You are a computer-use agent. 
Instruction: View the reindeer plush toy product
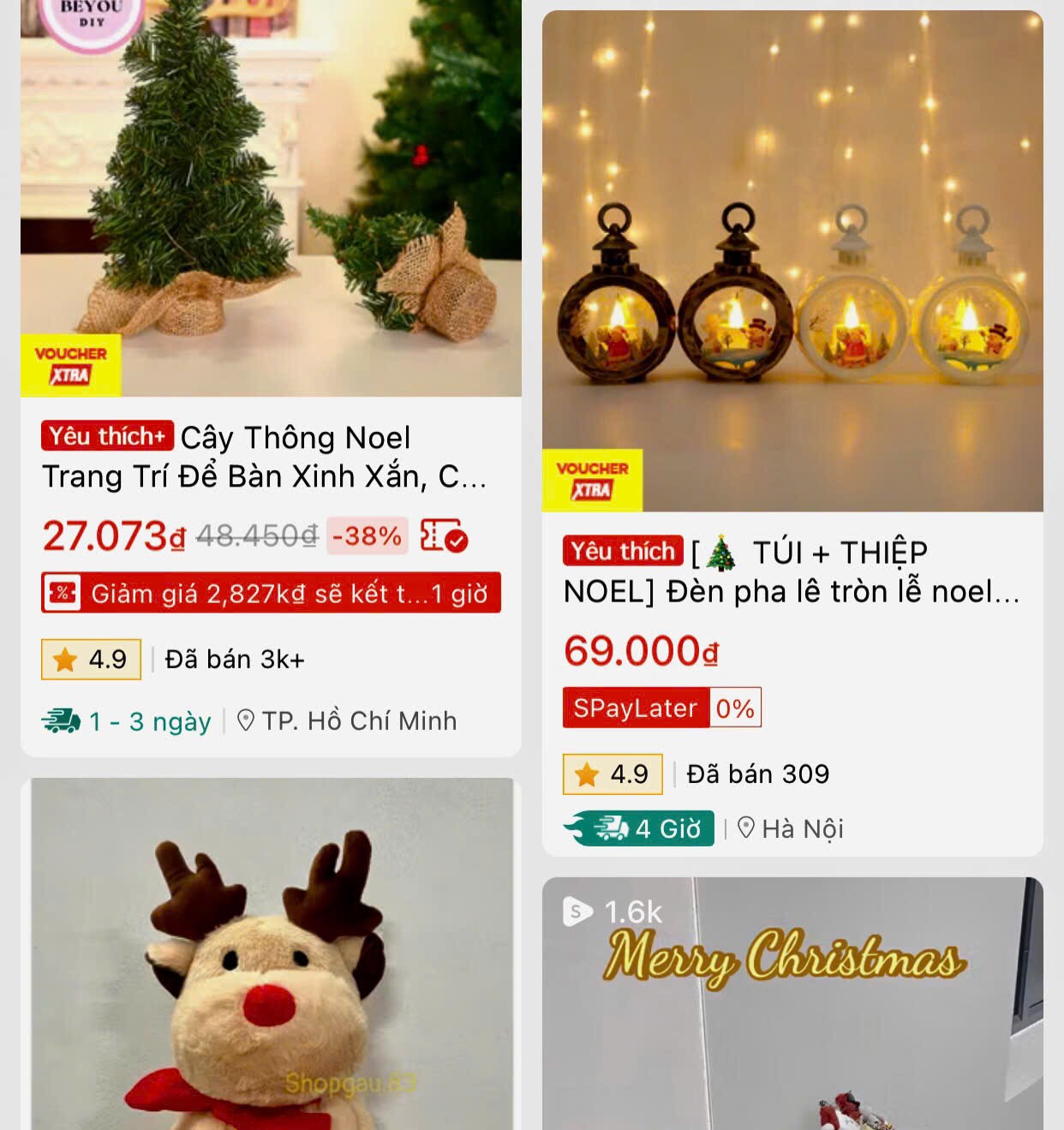tap(272, 960)
